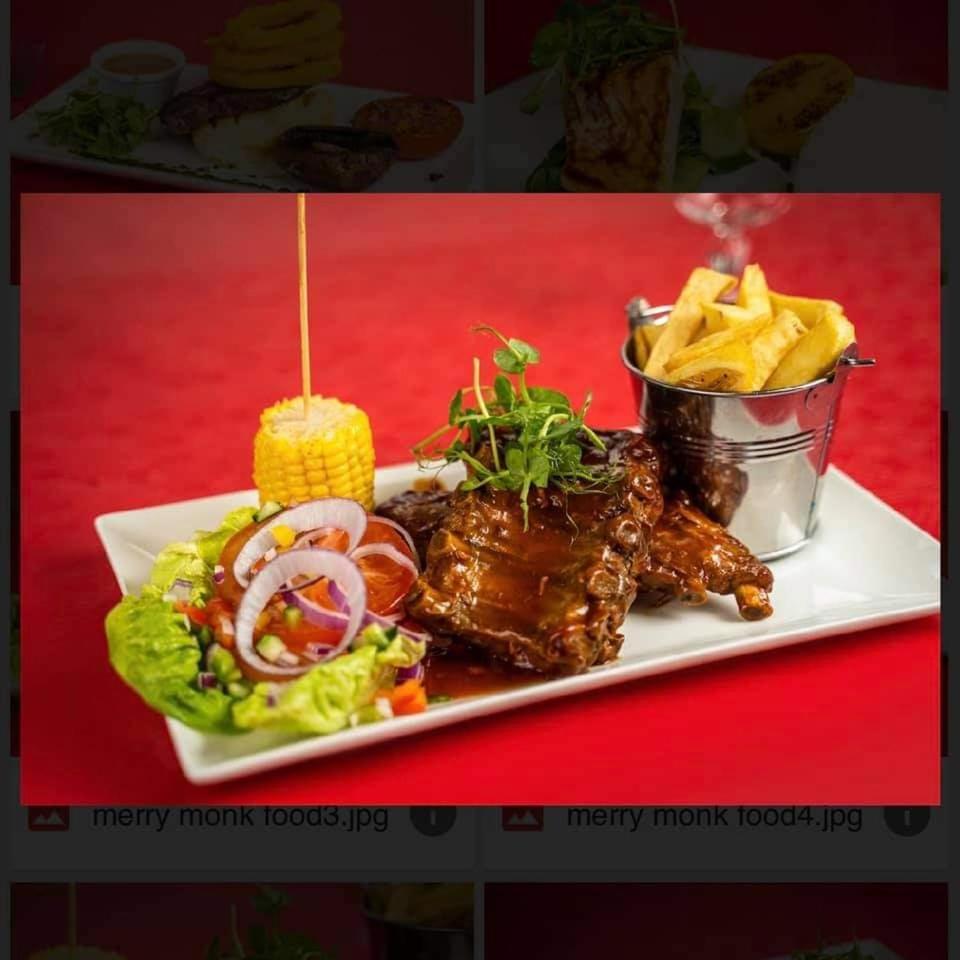Open the merry monk food4.jpg file
This screenshot has height=960, width=960.
point(714,818)
